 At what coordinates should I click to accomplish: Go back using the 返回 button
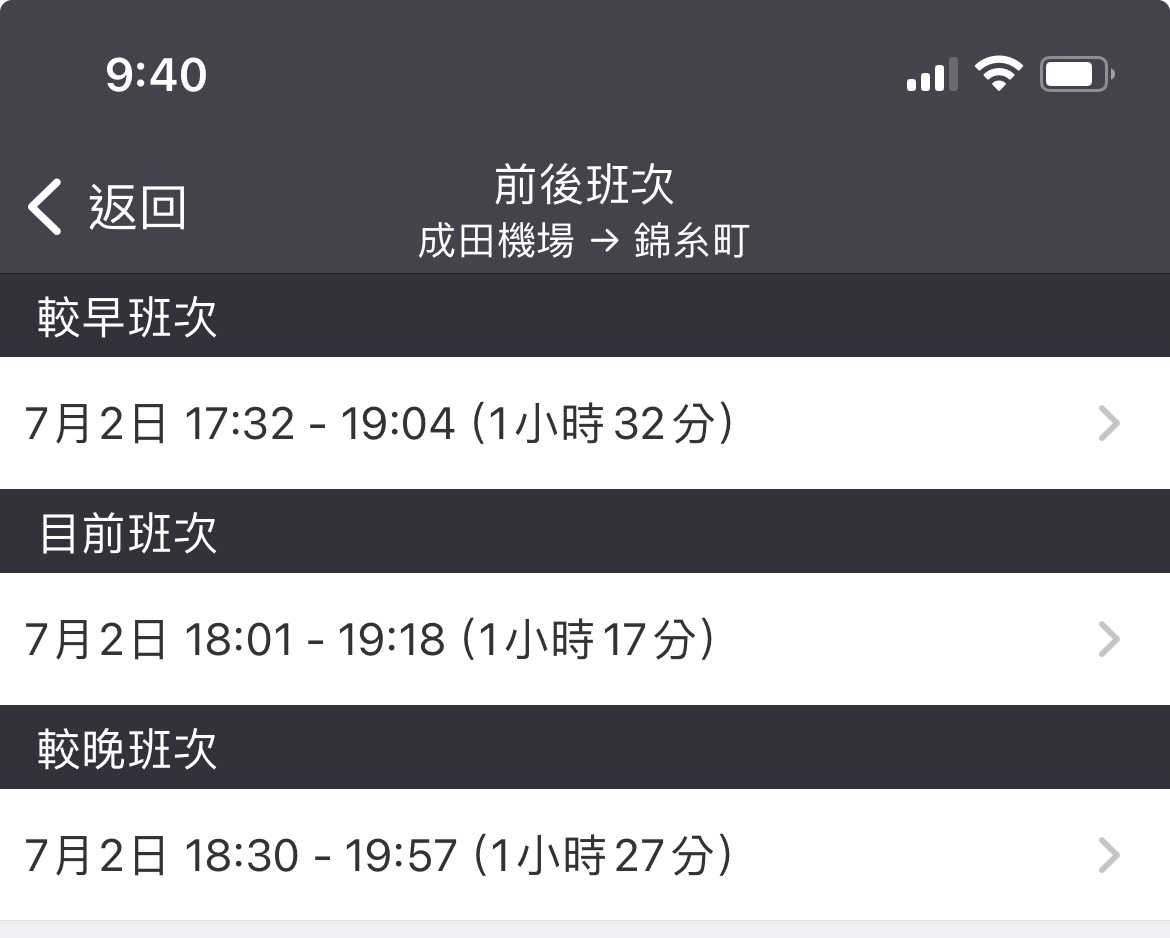108,208
